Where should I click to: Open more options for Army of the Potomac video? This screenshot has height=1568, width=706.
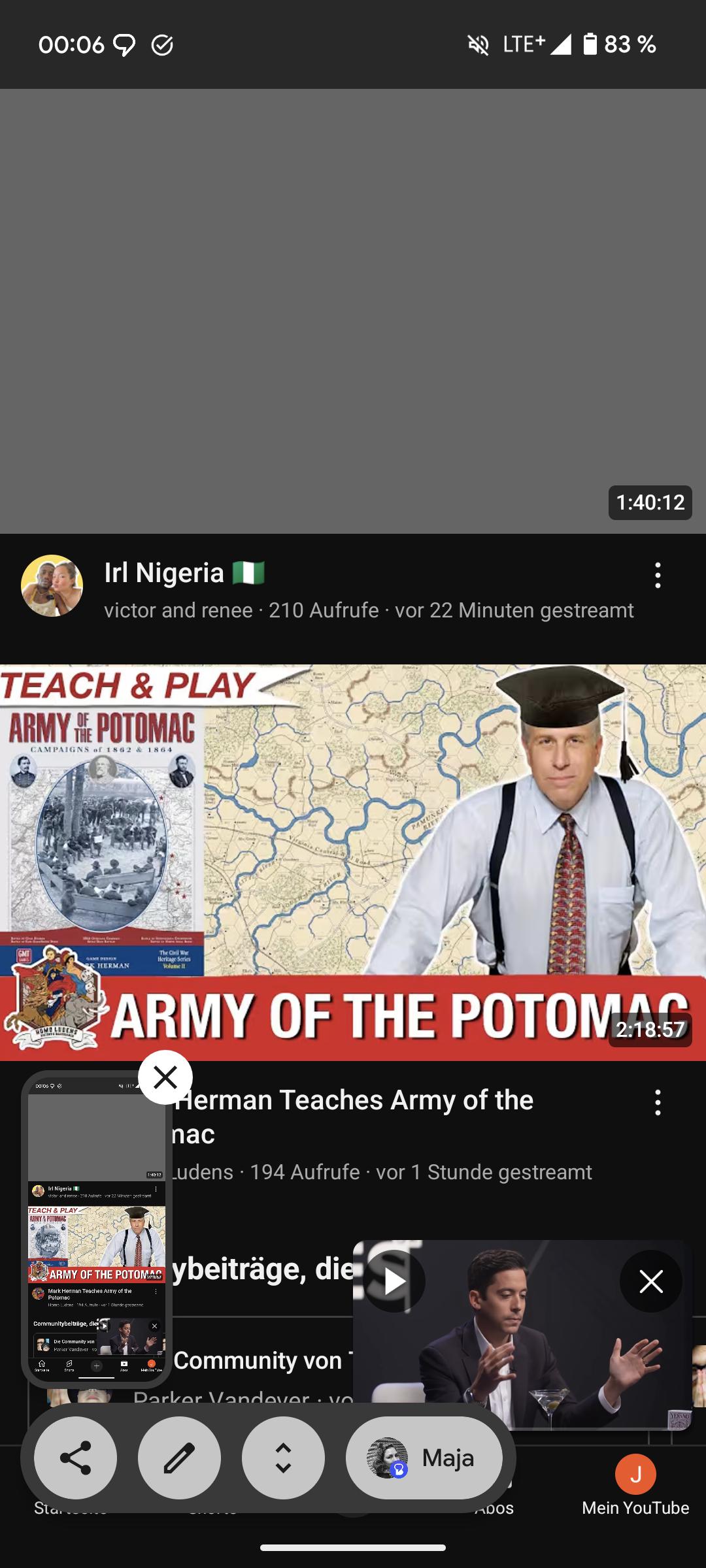(x=658, y=1103)
